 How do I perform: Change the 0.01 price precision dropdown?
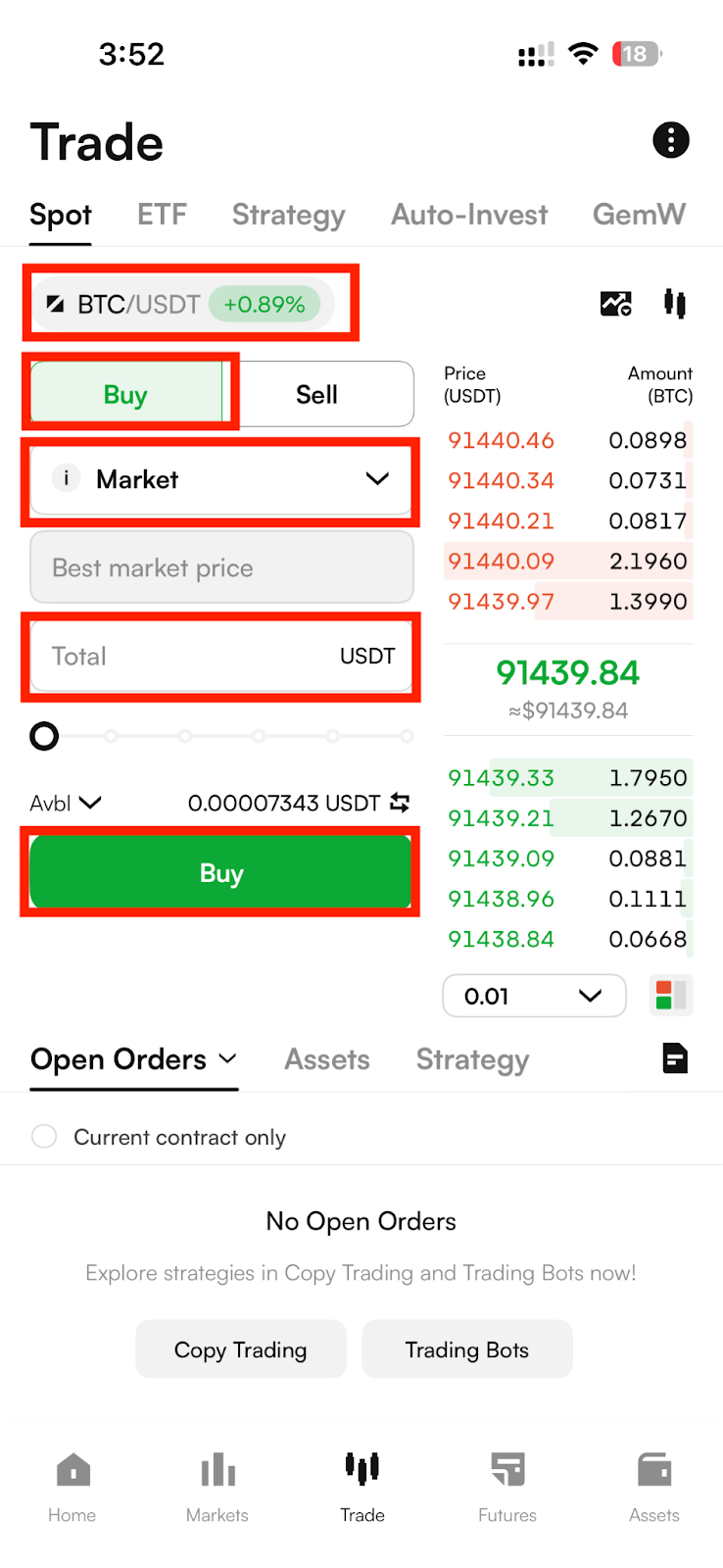534,996
